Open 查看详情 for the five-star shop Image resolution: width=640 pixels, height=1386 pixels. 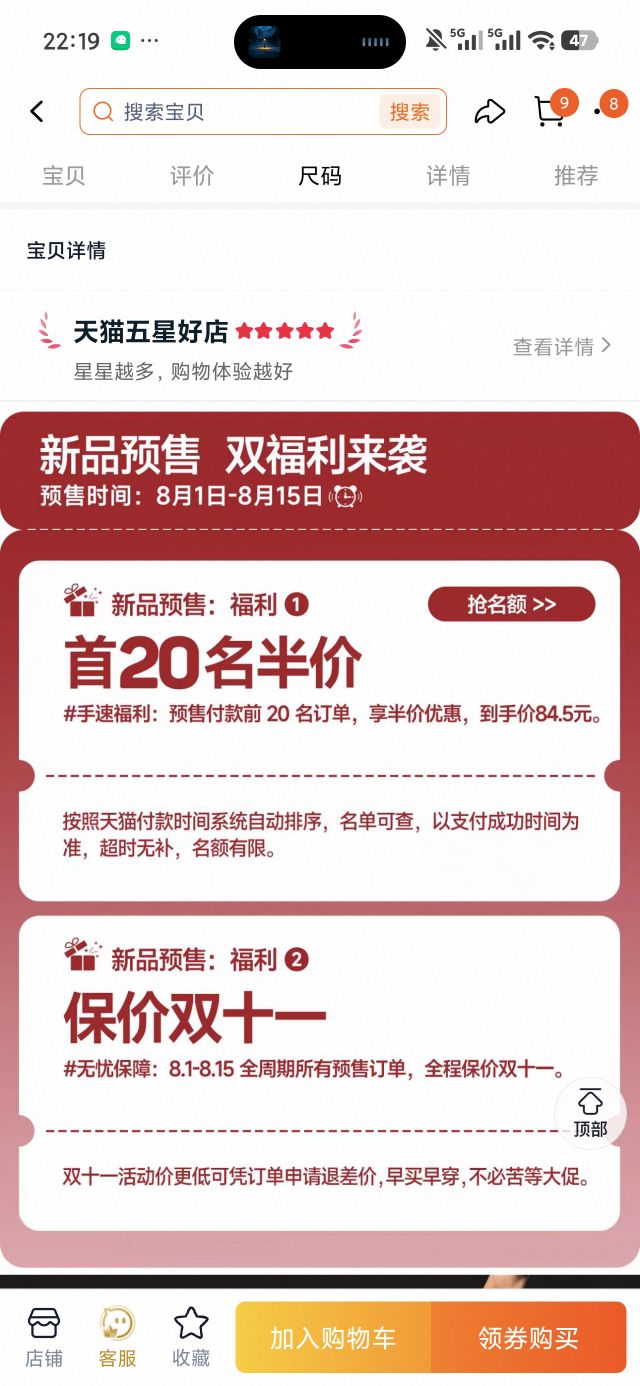(x=562, y=346)
